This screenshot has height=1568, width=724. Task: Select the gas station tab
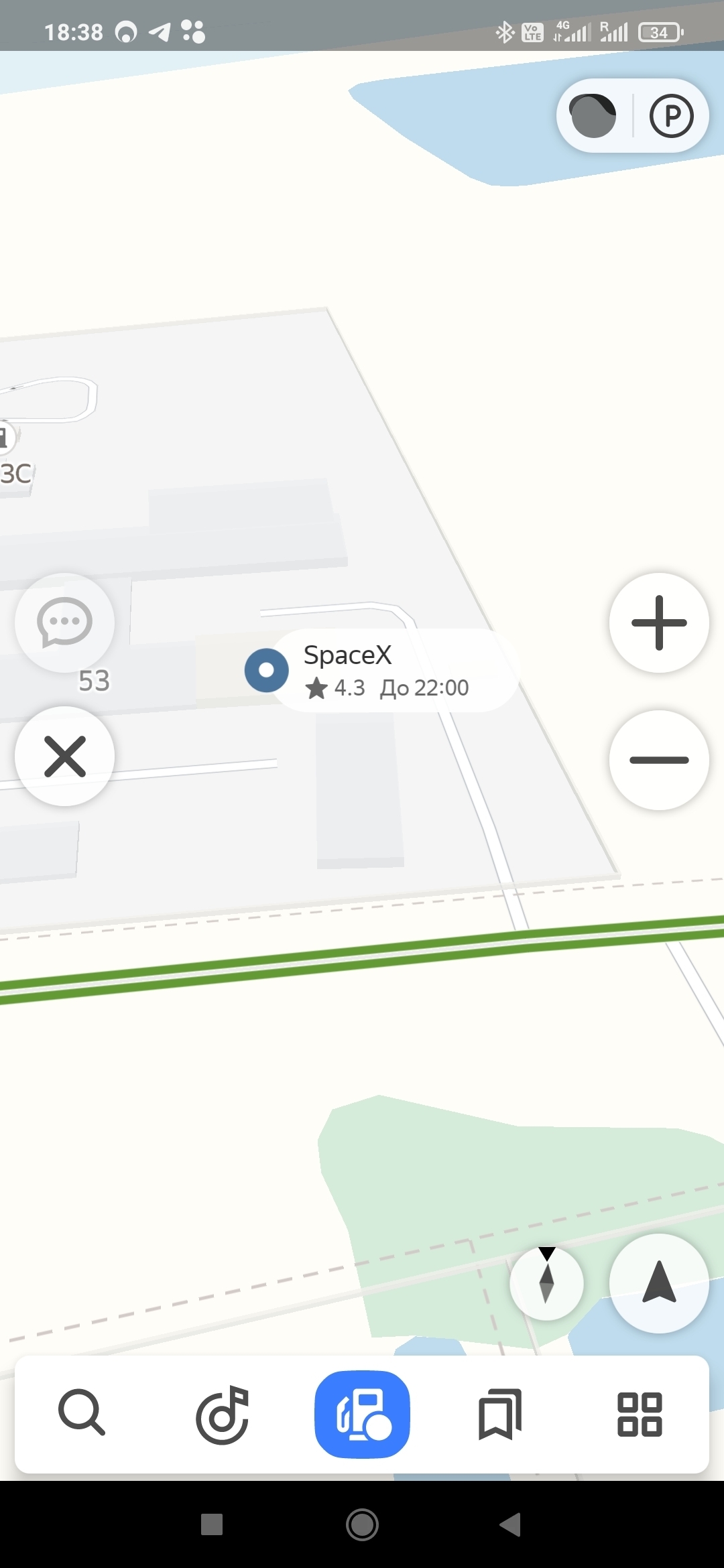[x=362, y=1414]
